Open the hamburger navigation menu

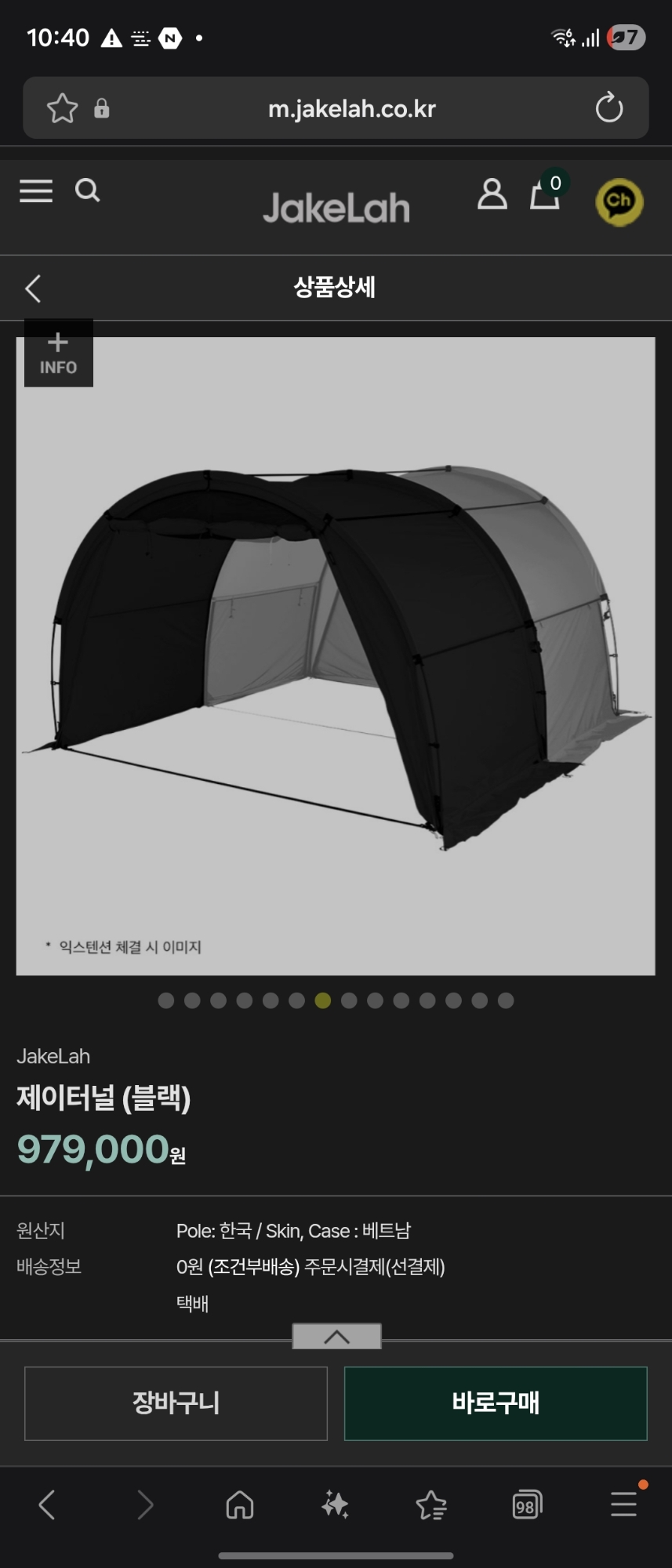(35, 191)
